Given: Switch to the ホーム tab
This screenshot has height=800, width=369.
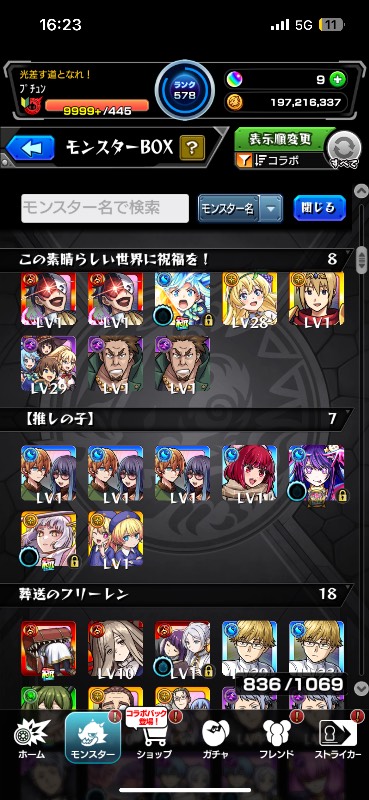Looking at the screenshot, I should tap(32, 738).
